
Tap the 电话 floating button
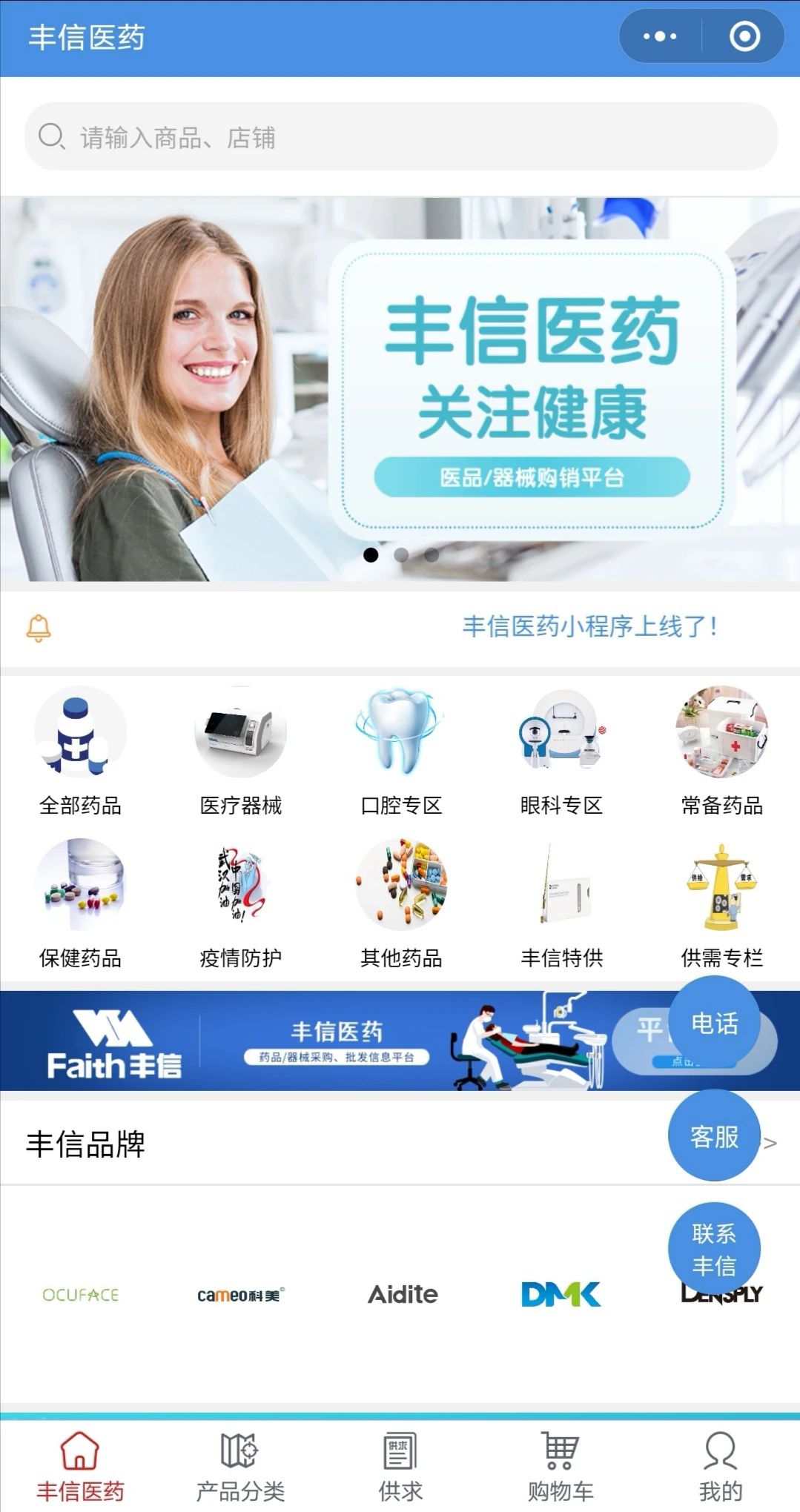[x=714, y=1023]
